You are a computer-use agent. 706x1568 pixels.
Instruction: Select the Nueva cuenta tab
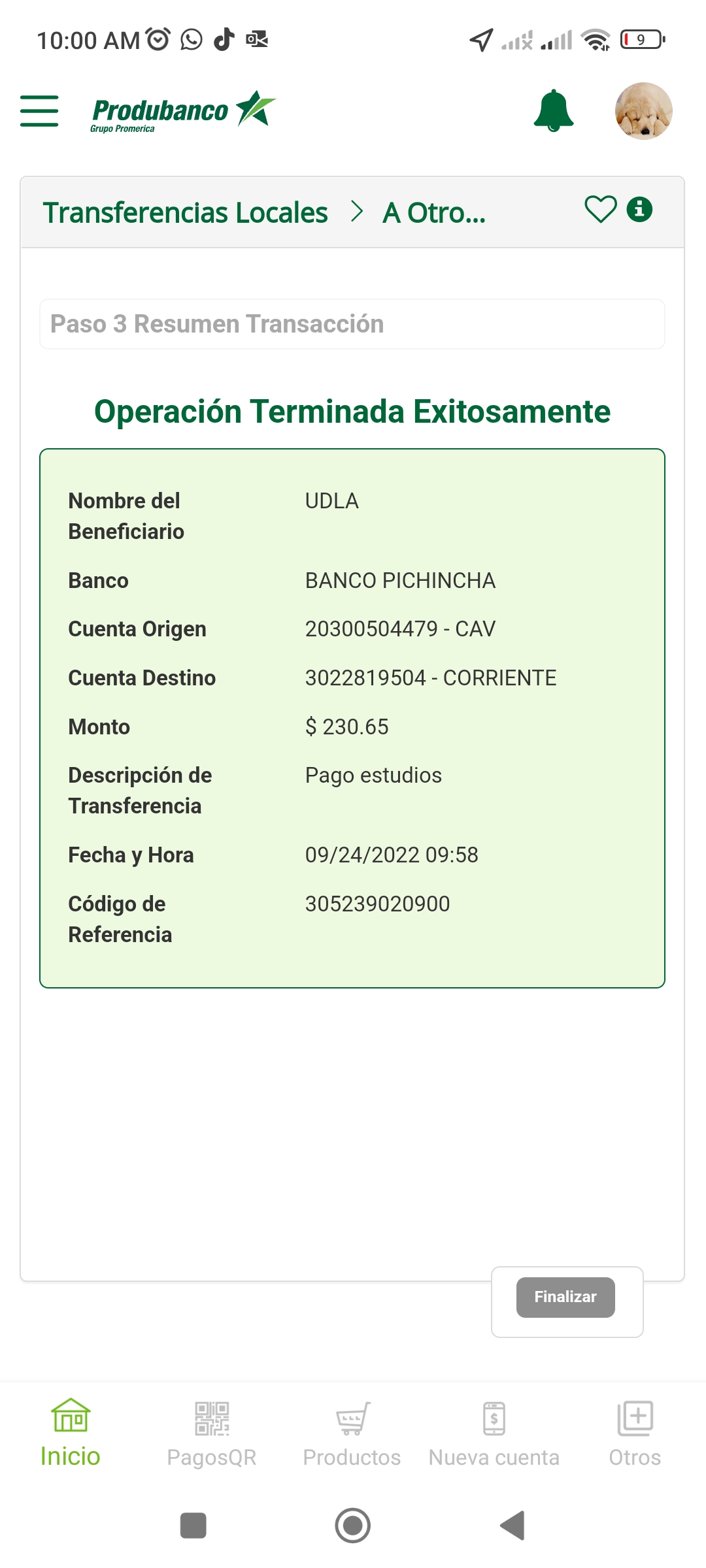tap(494, 1434)
